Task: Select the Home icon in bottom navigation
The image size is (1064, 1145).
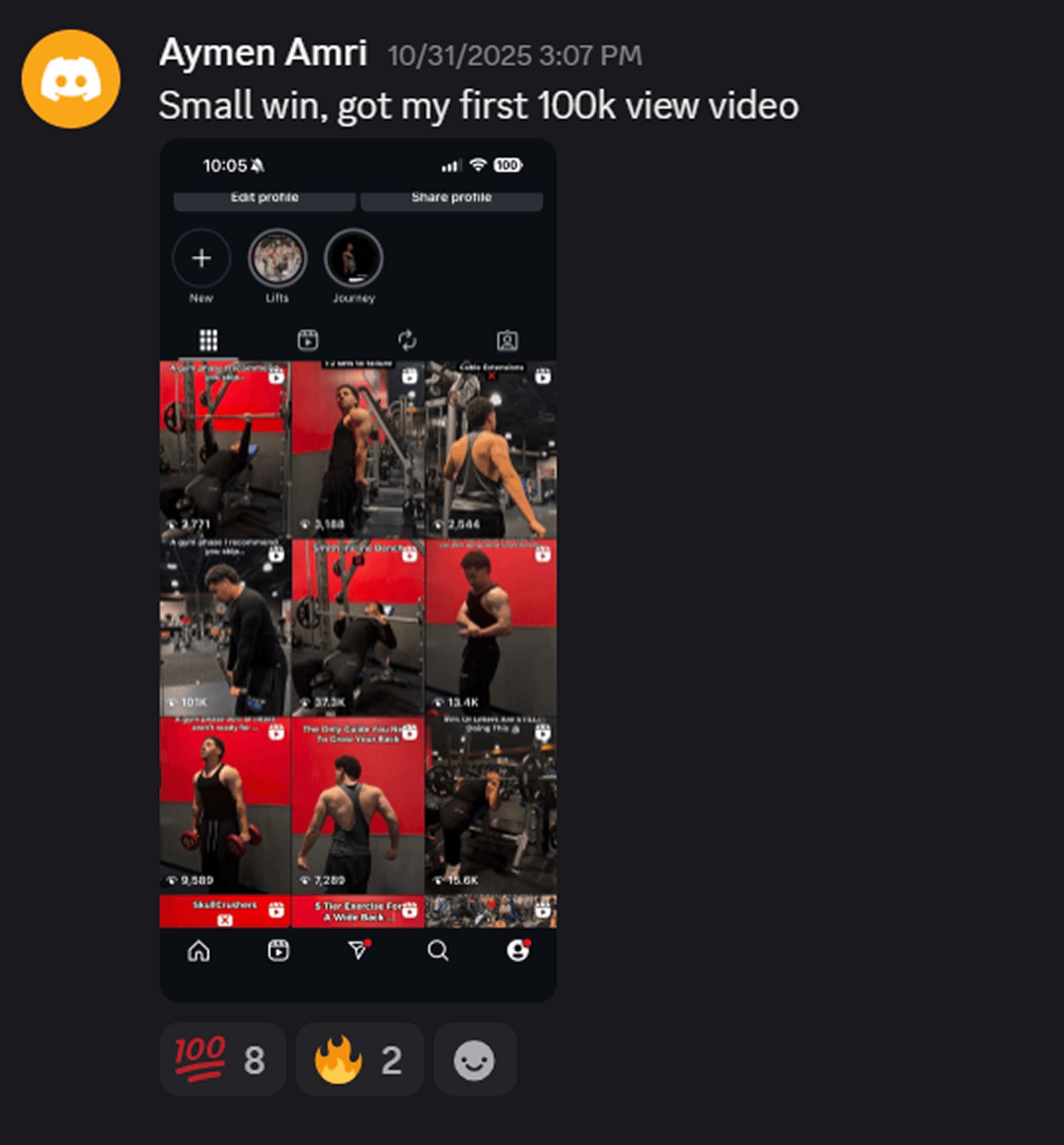Action: (198, 952)
